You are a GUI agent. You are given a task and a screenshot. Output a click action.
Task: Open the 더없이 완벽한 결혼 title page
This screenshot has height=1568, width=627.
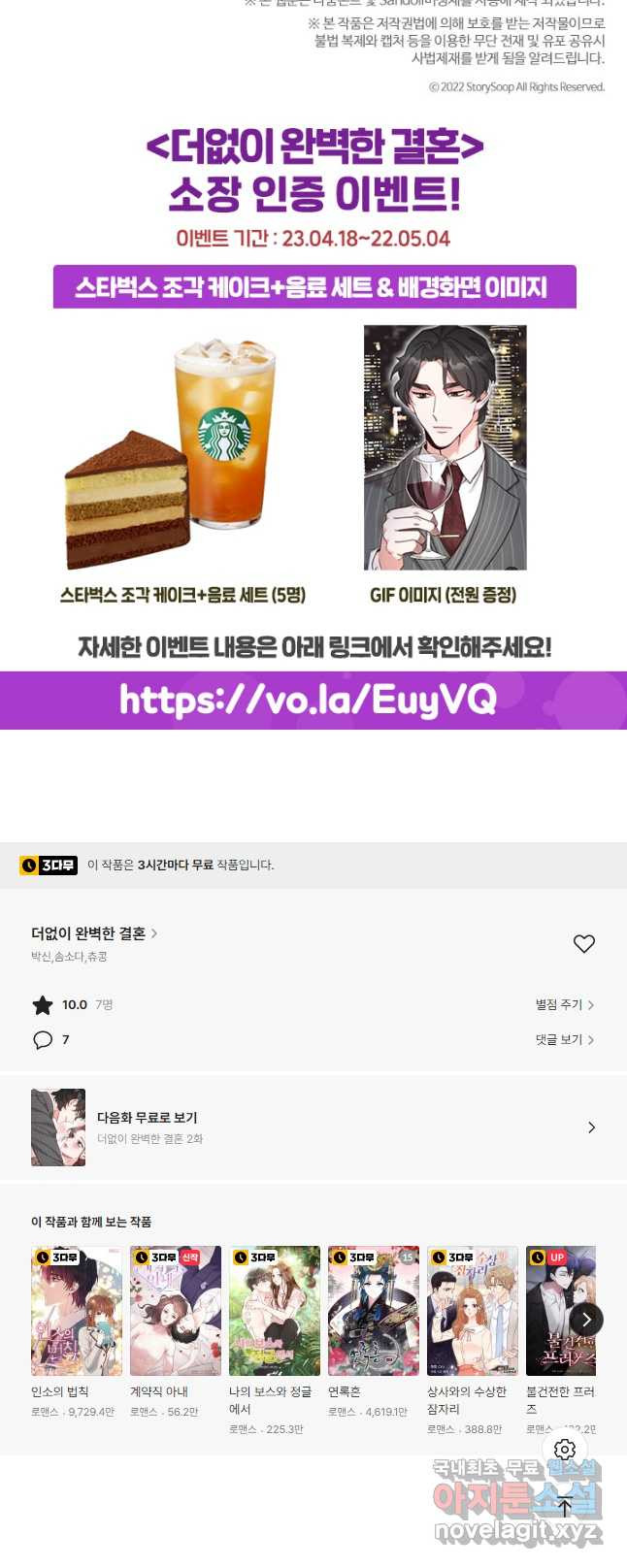coord(93,933)
